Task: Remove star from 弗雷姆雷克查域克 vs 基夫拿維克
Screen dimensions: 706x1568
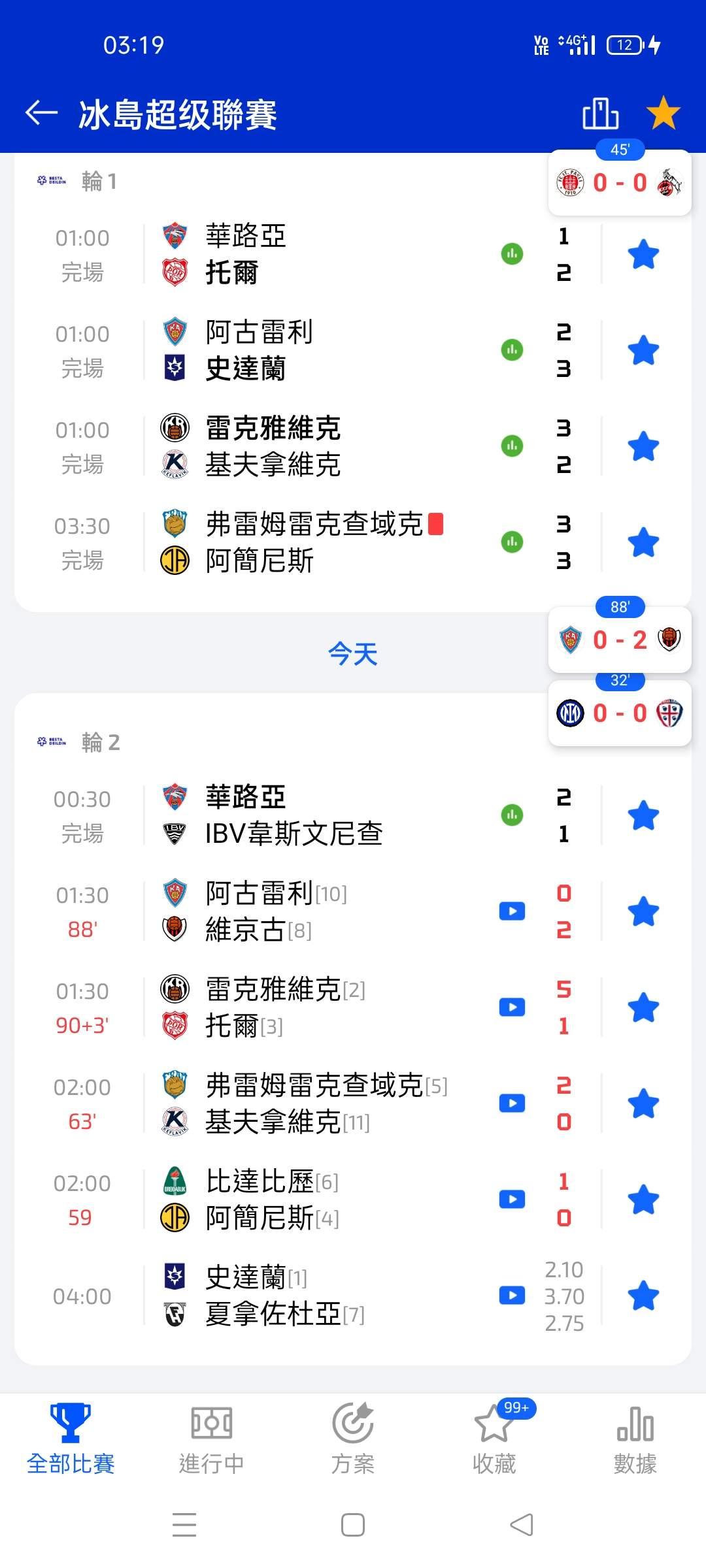Action: tap(643, 1103)
